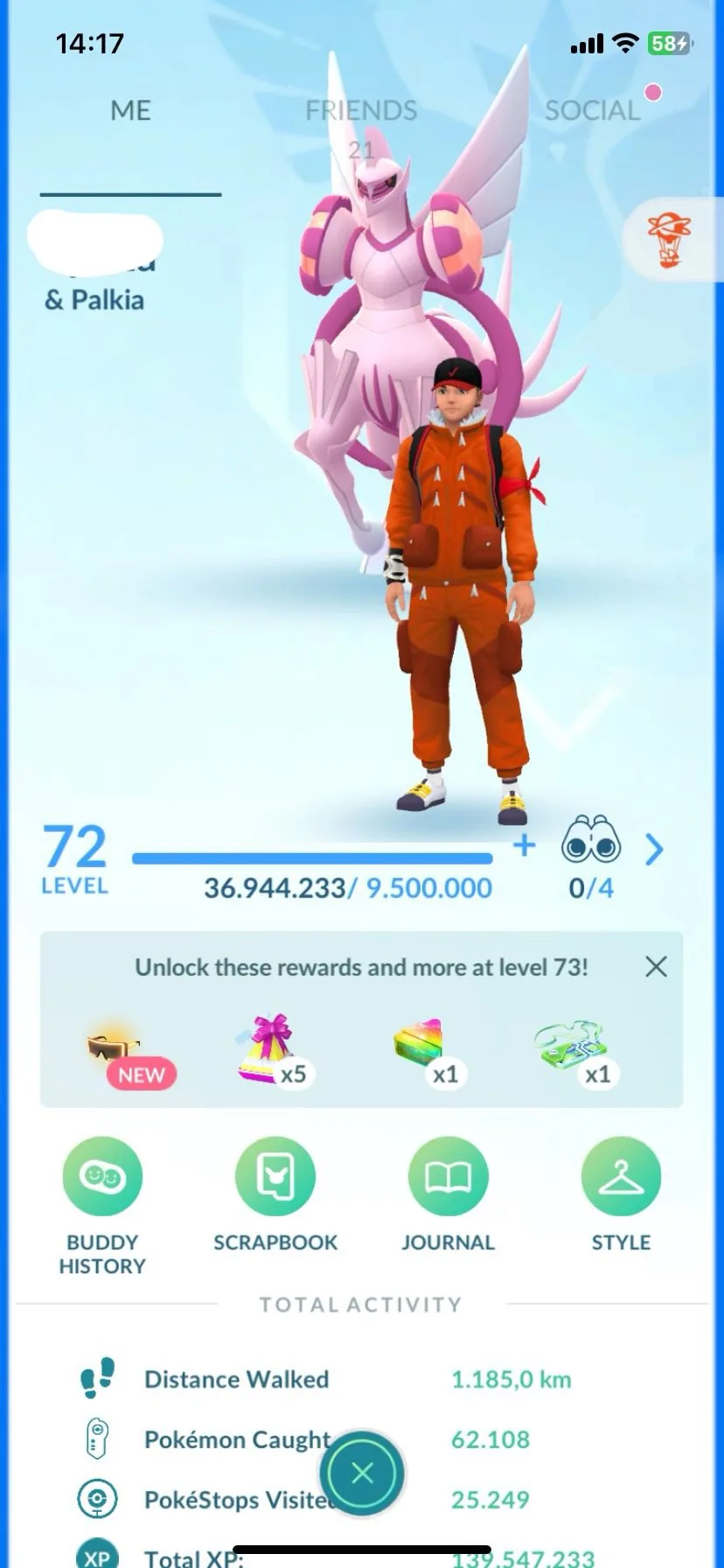Open the Journal

[x=448, y=1177]
